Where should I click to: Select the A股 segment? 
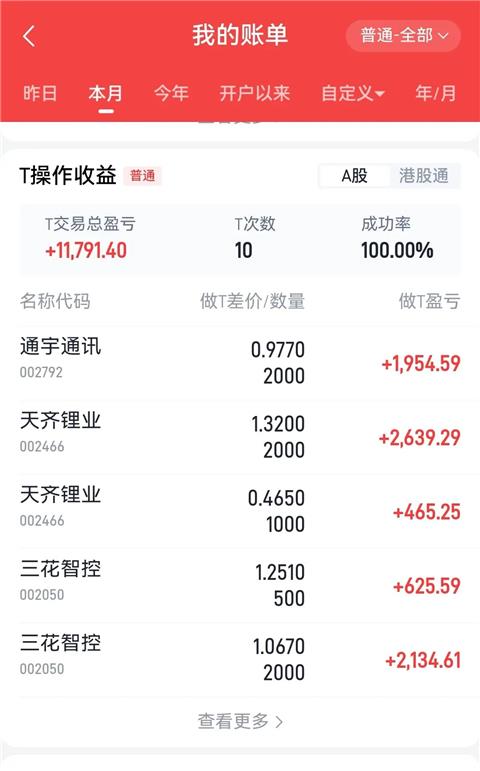(355, 176)
